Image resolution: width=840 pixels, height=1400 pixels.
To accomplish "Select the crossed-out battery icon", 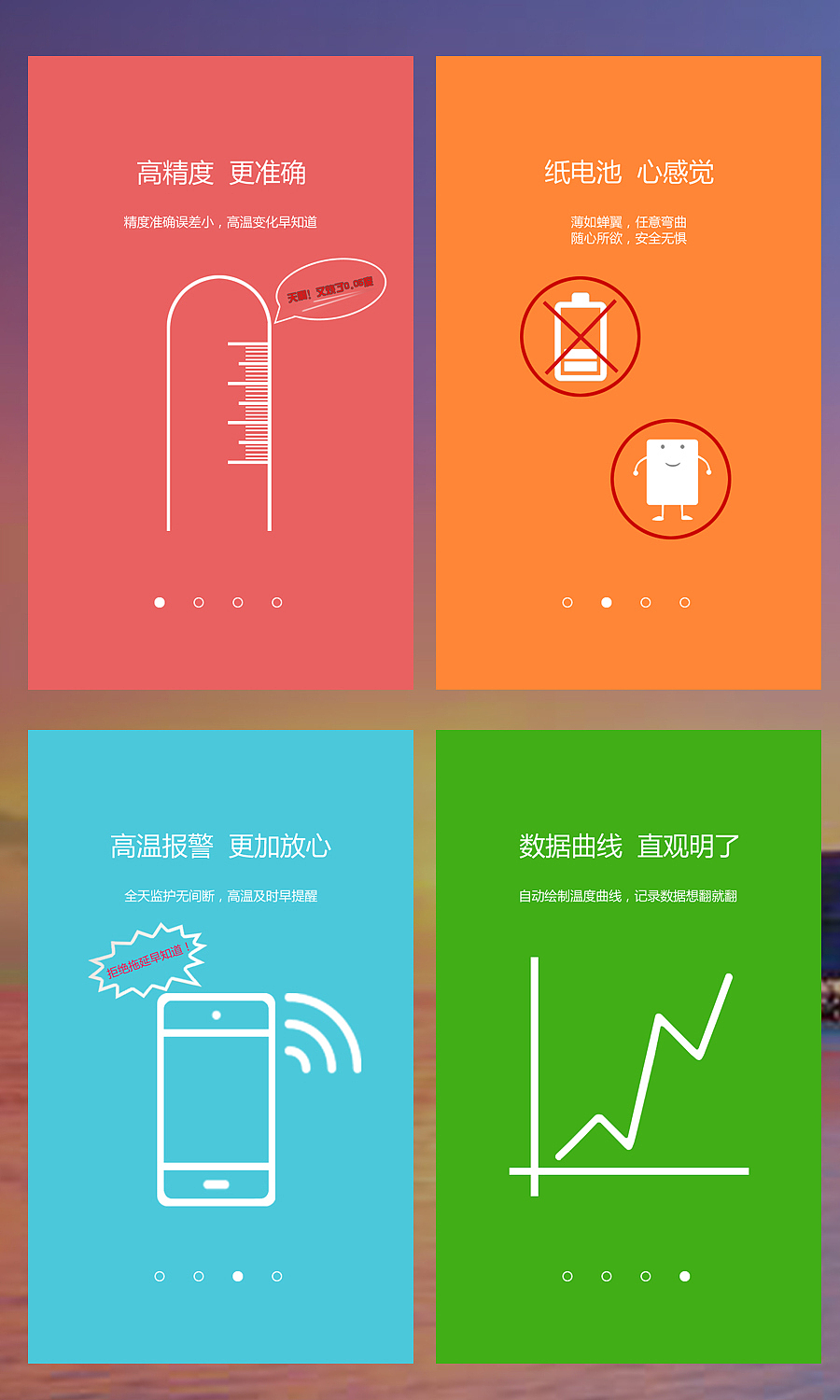I will 580,338.
